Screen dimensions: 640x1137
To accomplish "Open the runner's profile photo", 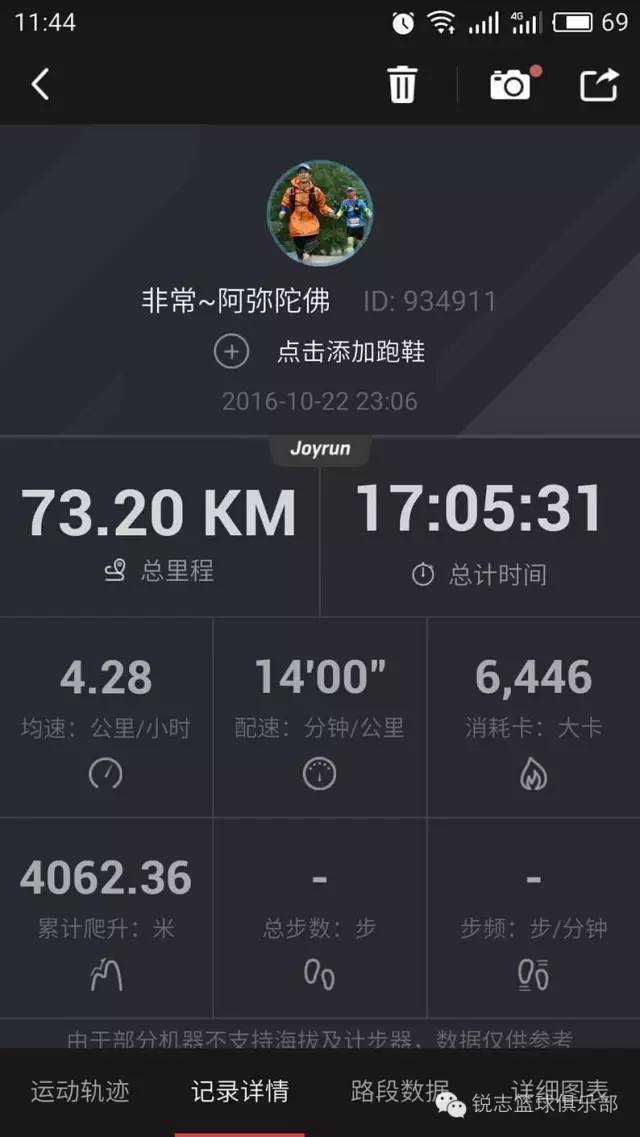I will pyautogui.click(x=320, y=213).
